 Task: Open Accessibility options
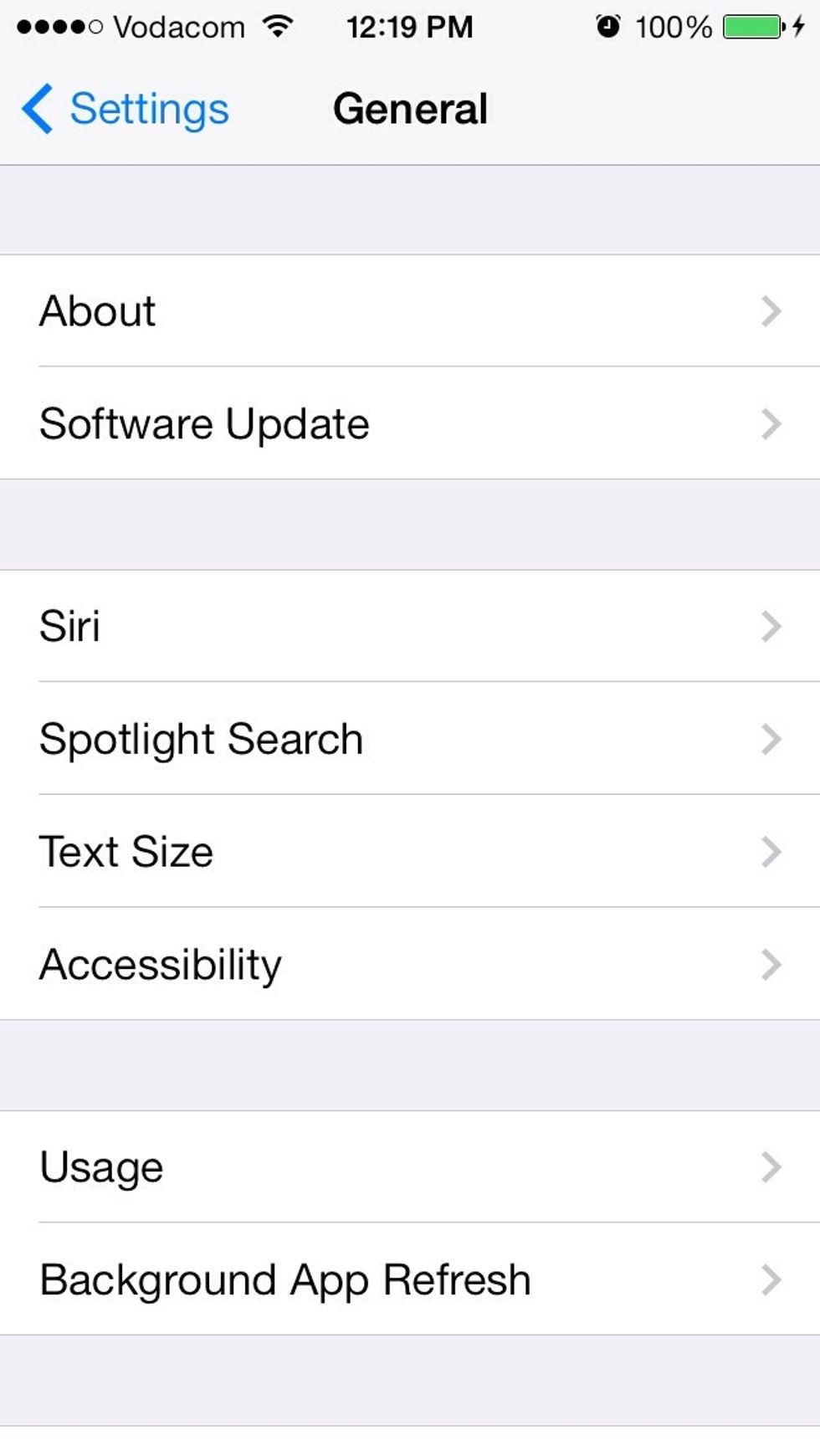[x=410, y=964]
